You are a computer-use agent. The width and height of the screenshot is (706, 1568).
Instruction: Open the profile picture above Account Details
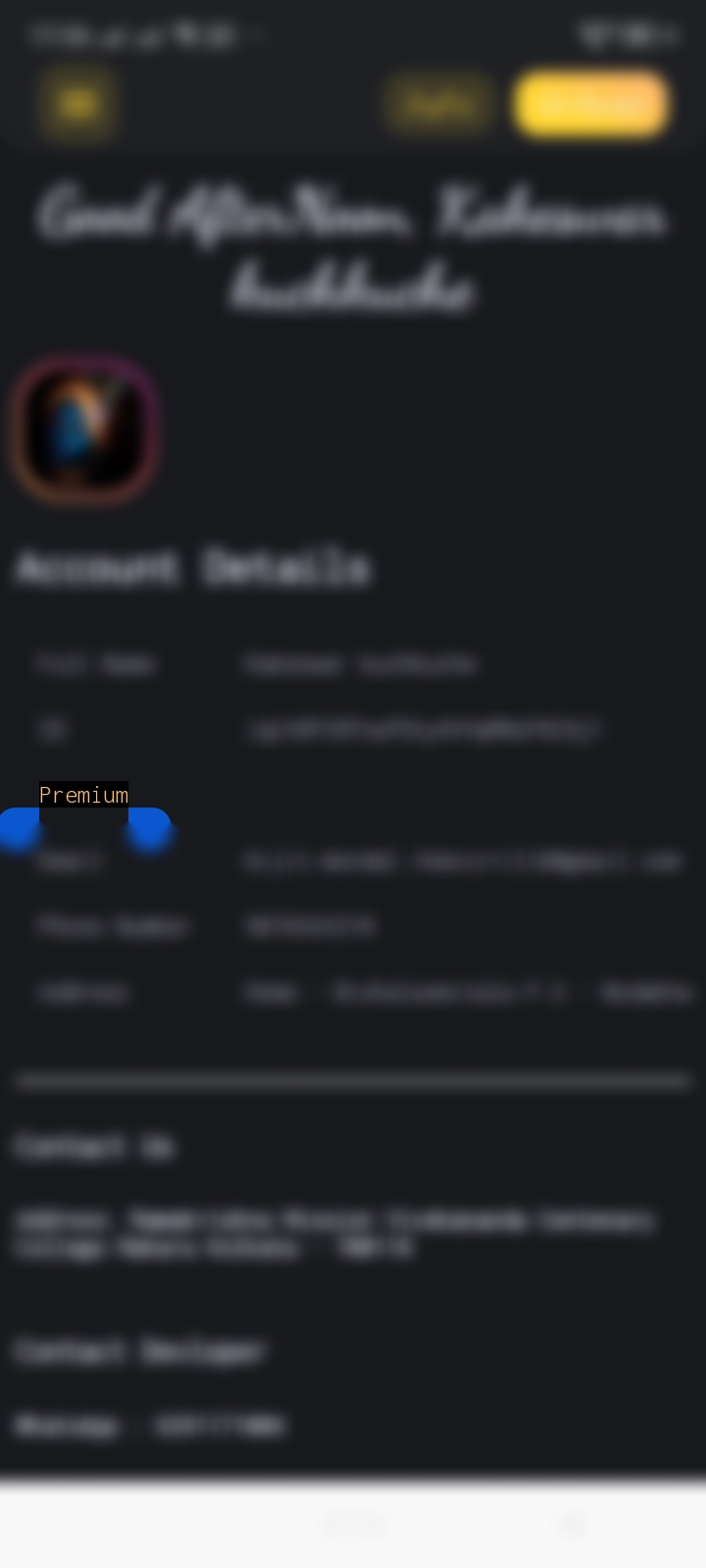(x=85, y=431)
